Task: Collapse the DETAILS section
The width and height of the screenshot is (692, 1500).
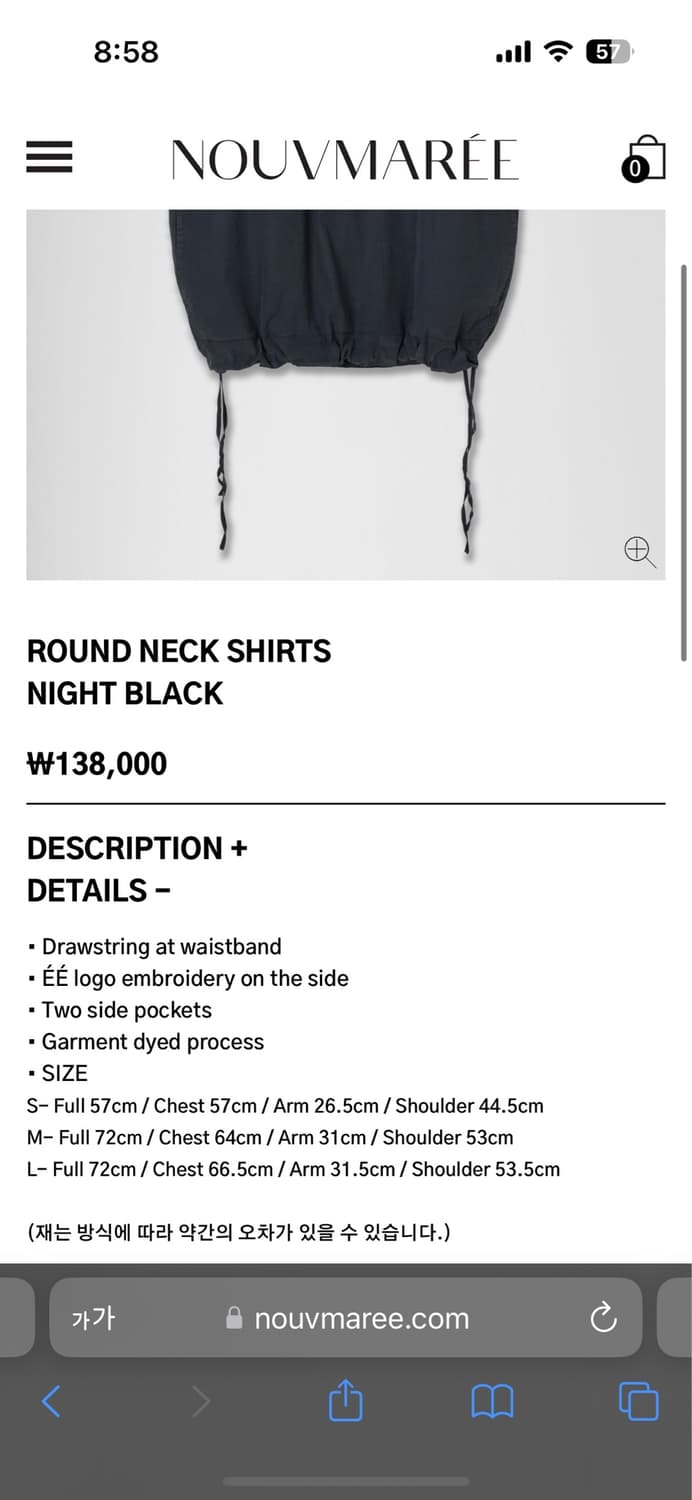Action: pyautogui.click(x=99, y=890)
